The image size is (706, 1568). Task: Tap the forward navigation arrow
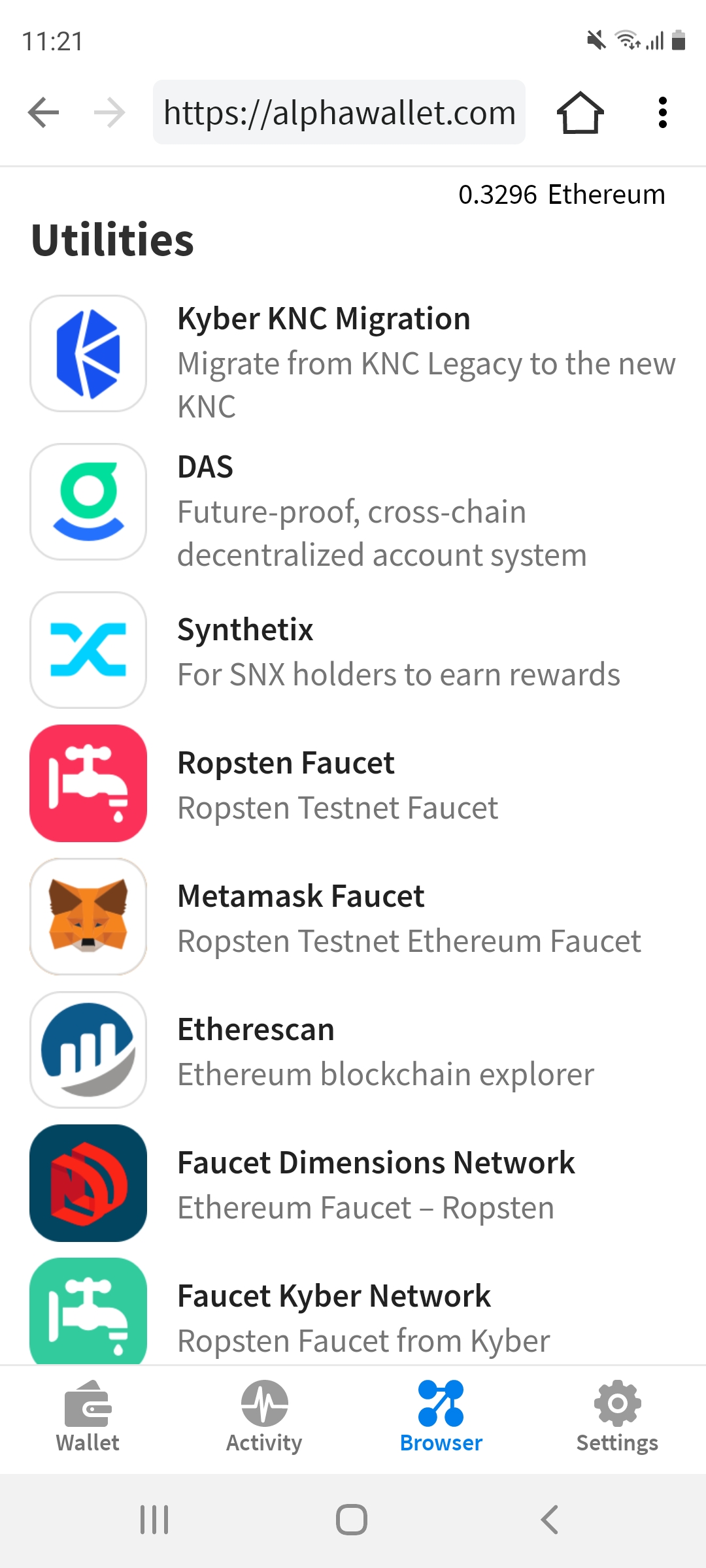[x=110, y=112]
